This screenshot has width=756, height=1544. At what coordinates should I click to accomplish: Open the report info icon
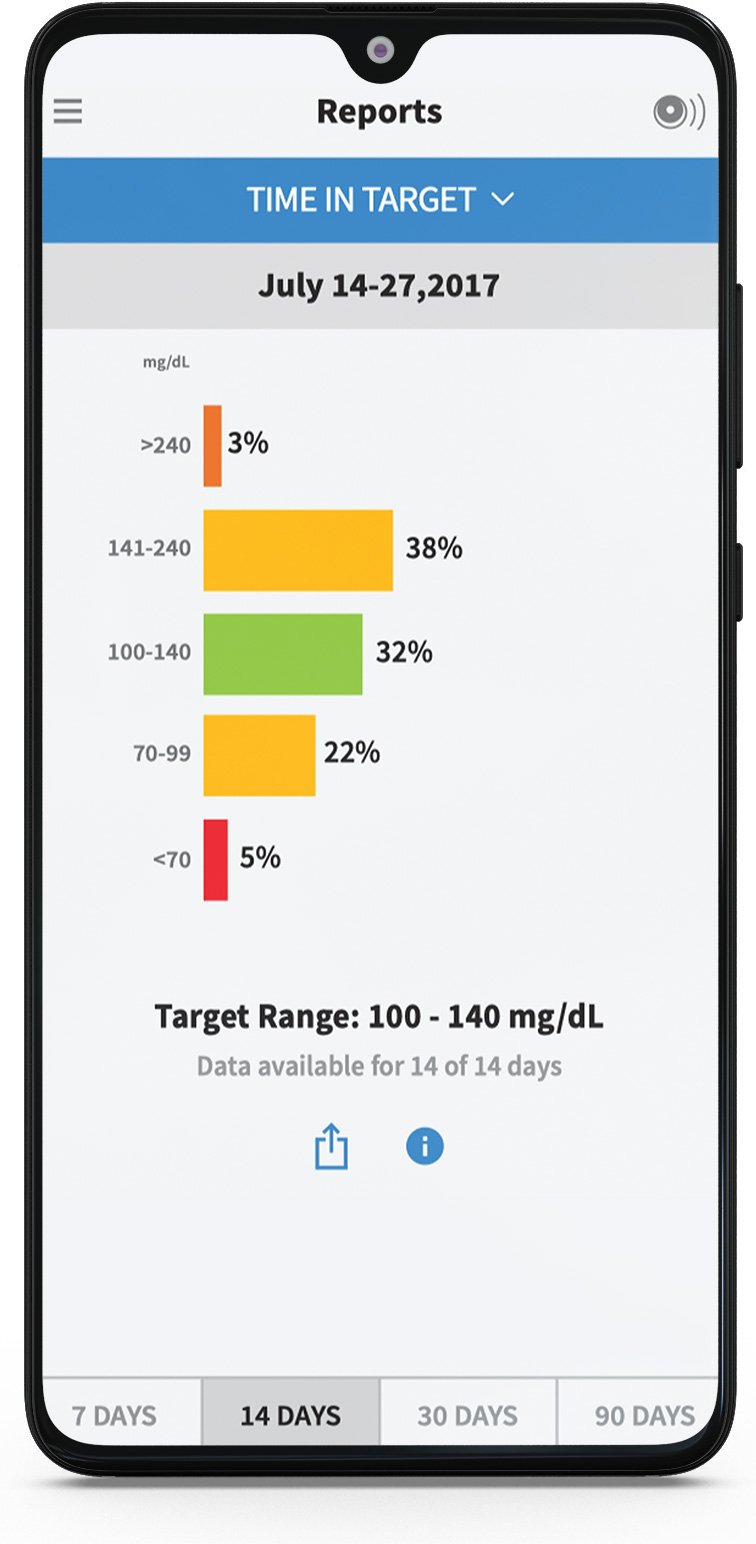[424, 1146]
